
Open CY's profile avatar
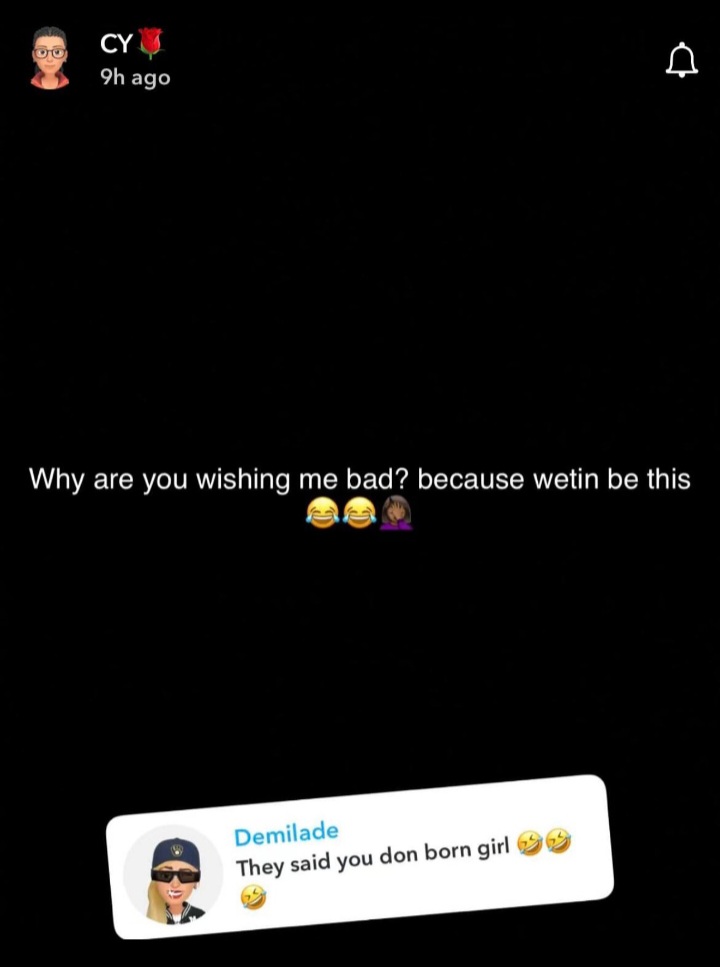[x=49, y=58]
